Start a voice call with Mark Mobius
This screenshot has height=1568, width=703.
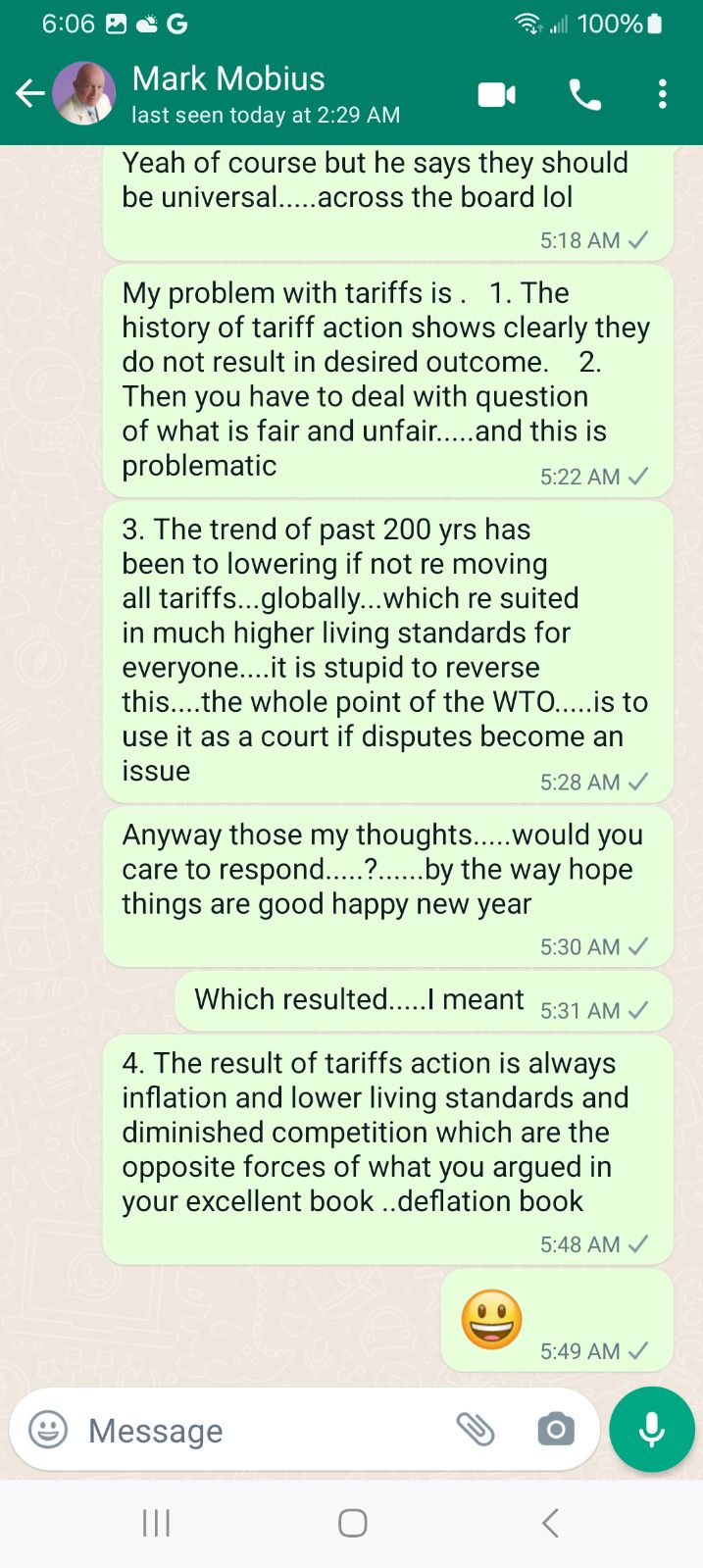[x=584, y=94]
